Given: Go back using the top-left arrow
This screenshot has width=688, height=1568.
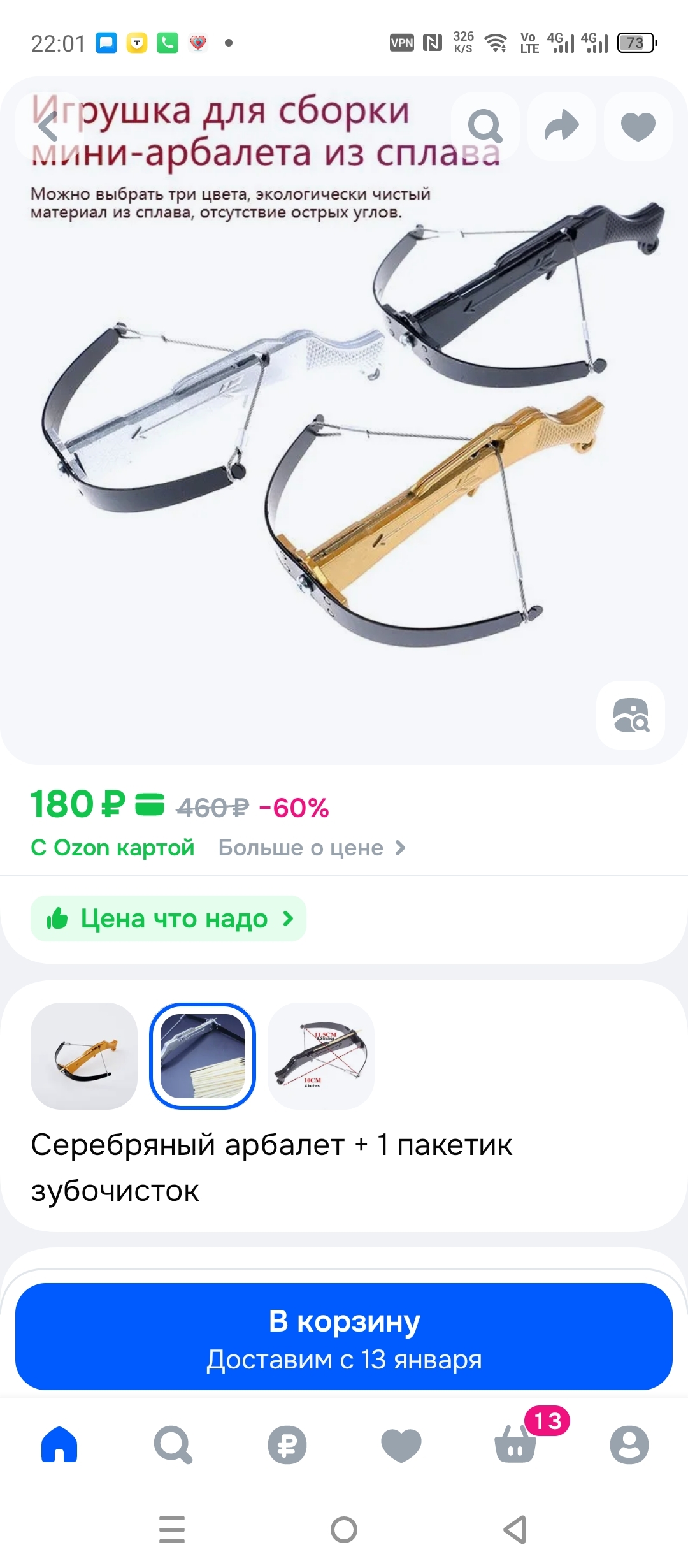Looking at the screenshot, I should (48, 126).
